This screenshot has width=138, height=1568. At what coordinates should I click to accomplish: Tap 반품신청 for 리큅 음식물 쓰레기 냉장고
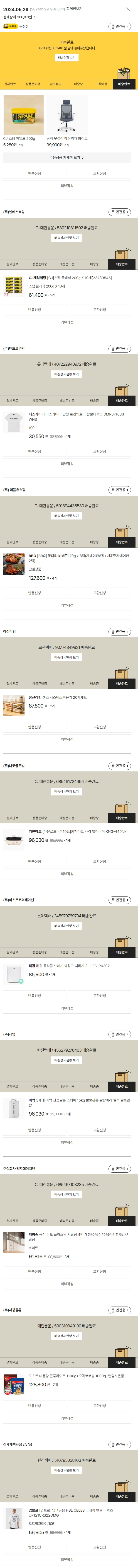34,996
